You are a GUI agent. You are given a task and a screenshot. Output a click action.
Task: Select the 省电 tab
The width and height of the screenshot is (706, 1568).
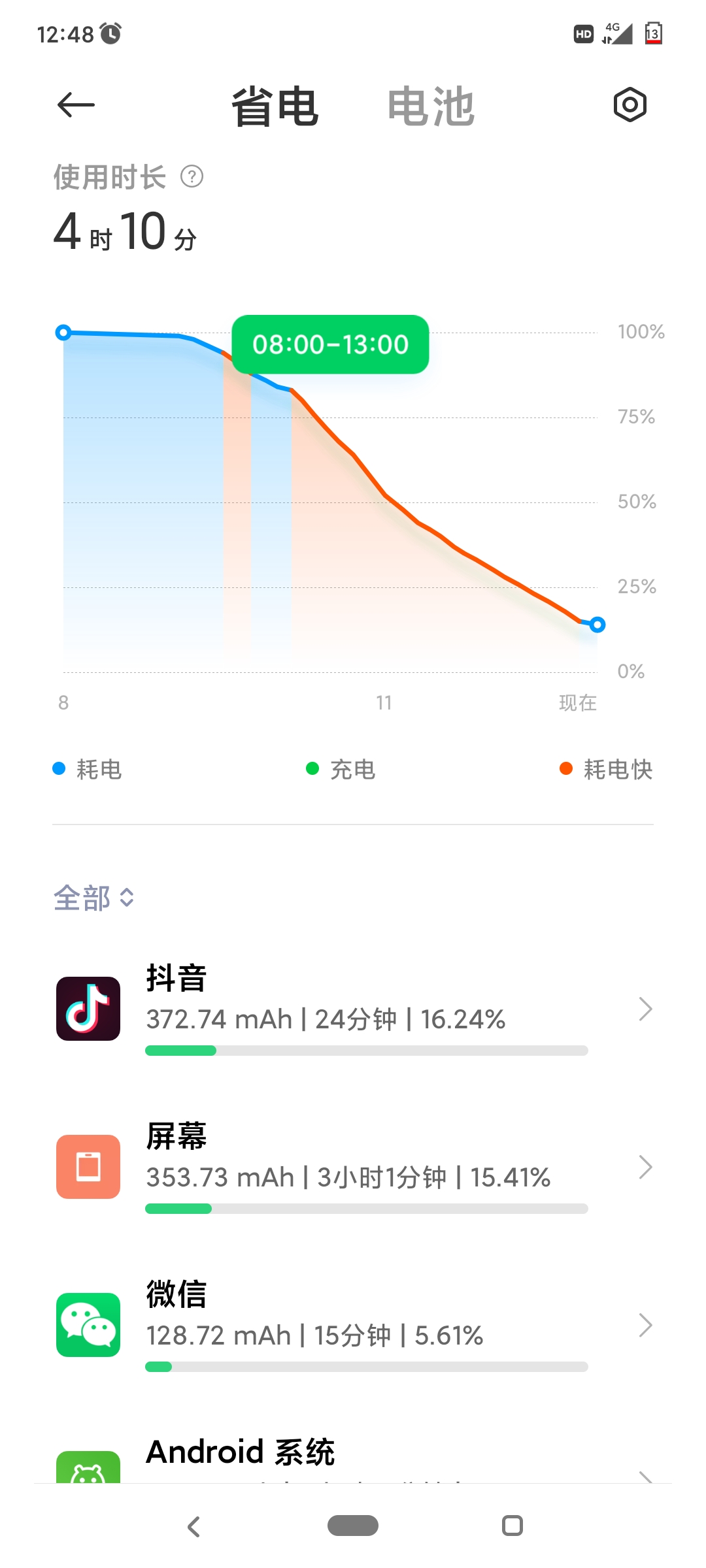pos(275,106)
